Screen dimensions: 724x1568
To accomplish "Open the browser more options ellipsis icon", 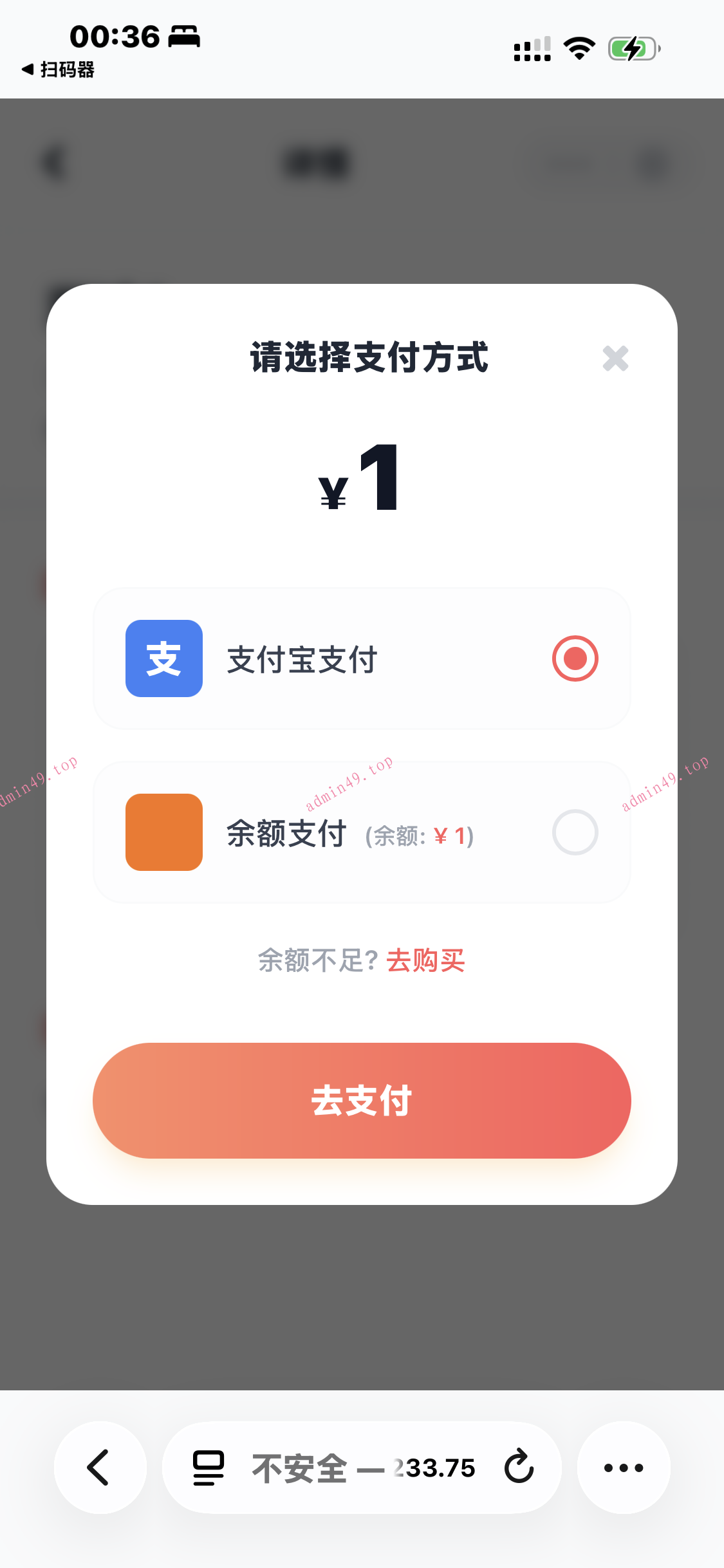I will (x=622, y=1468).
